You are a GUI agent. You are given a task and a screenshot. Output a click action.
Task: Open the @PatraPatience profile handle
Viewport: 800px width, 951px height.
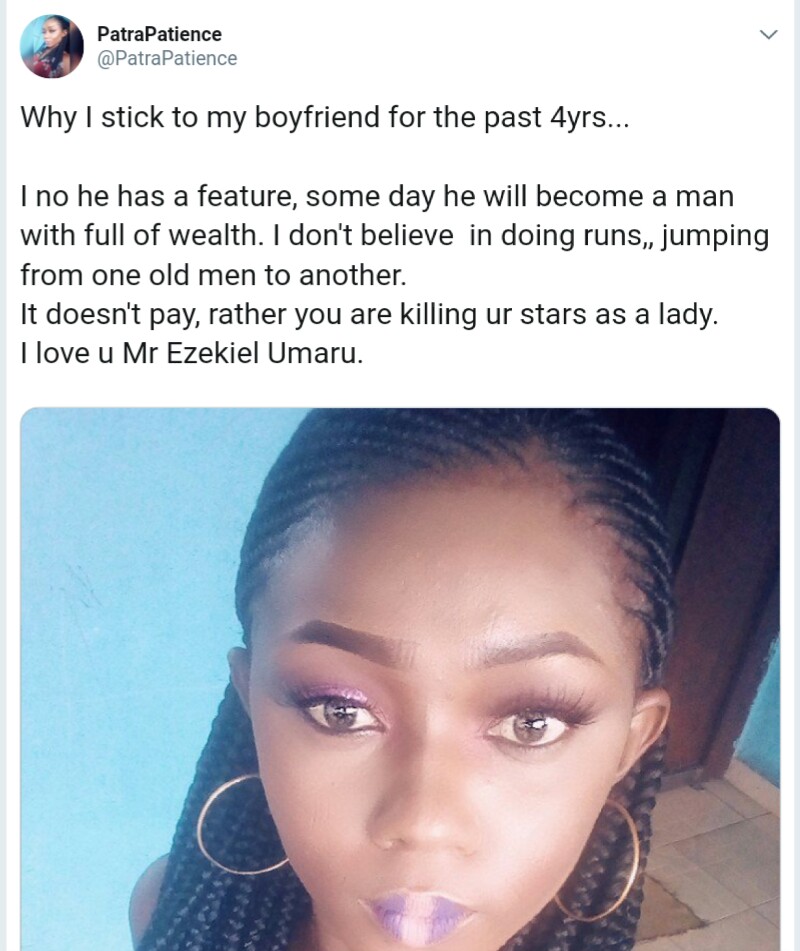(167, 59)
